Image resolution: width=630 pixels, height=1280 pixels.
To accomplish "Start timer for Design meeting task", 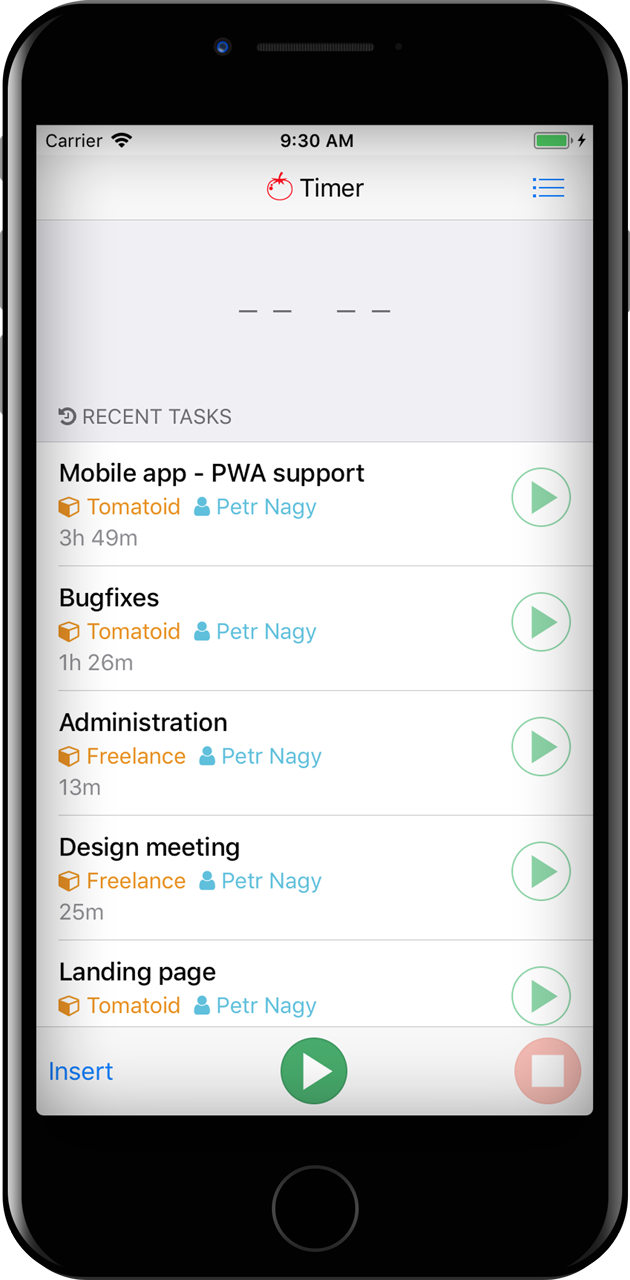I will (x=541, y=871).
